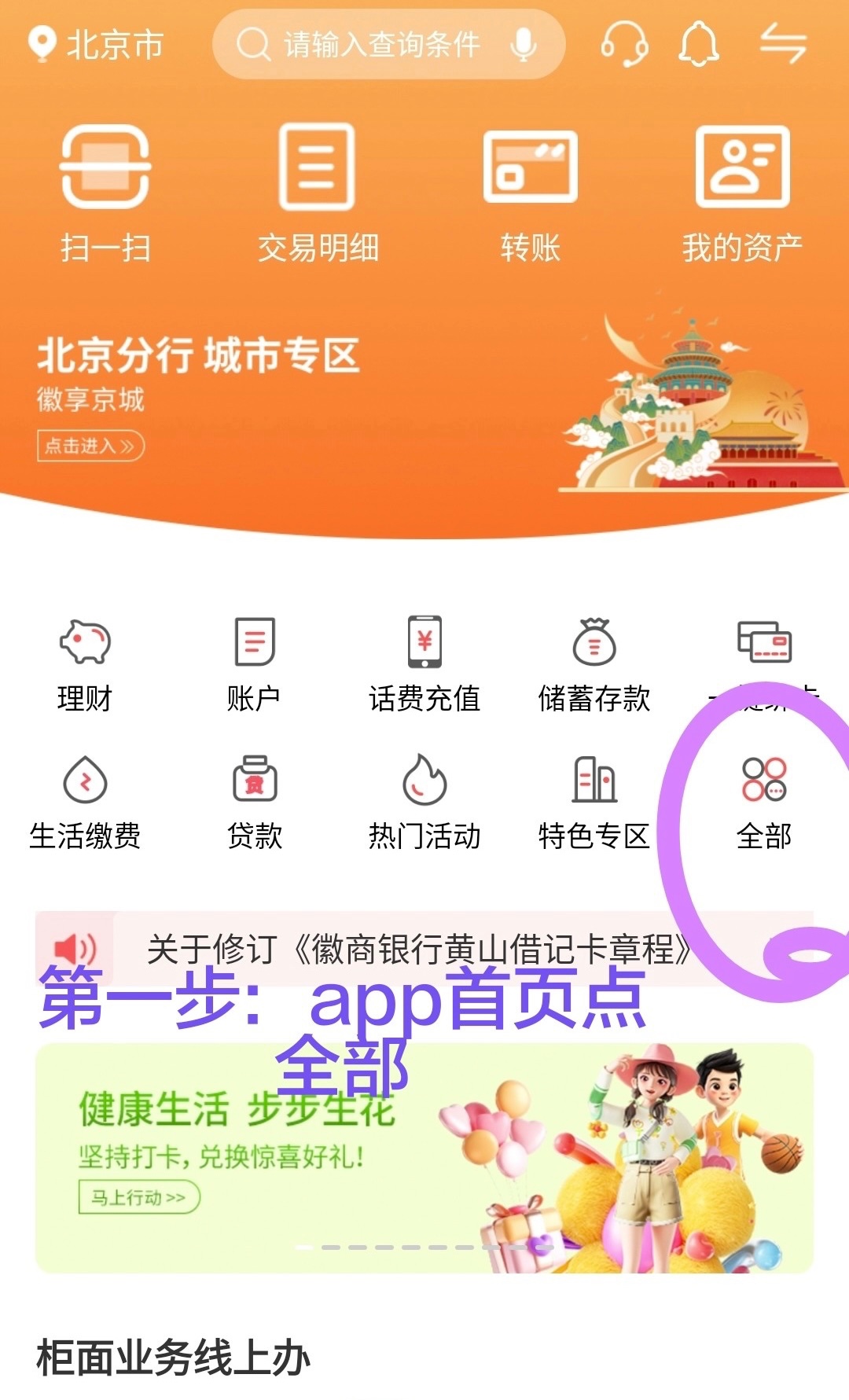The width and height of the screenshot is (849, 1400).
Task: Contact customer service via the headset icon
Action: coord(624,44)
